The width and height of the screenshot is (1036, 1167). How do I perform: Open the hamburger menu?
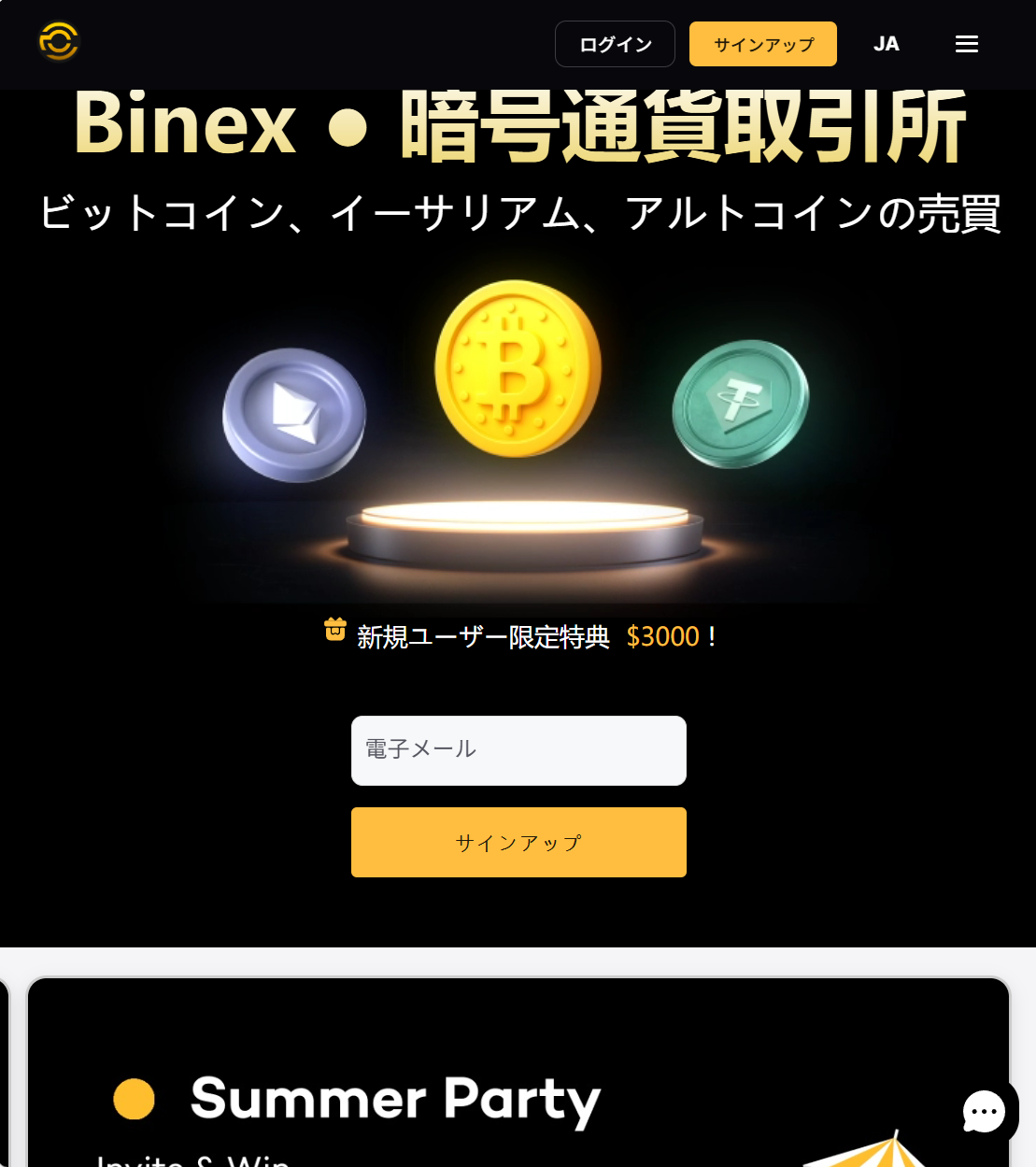coord(966,44)
